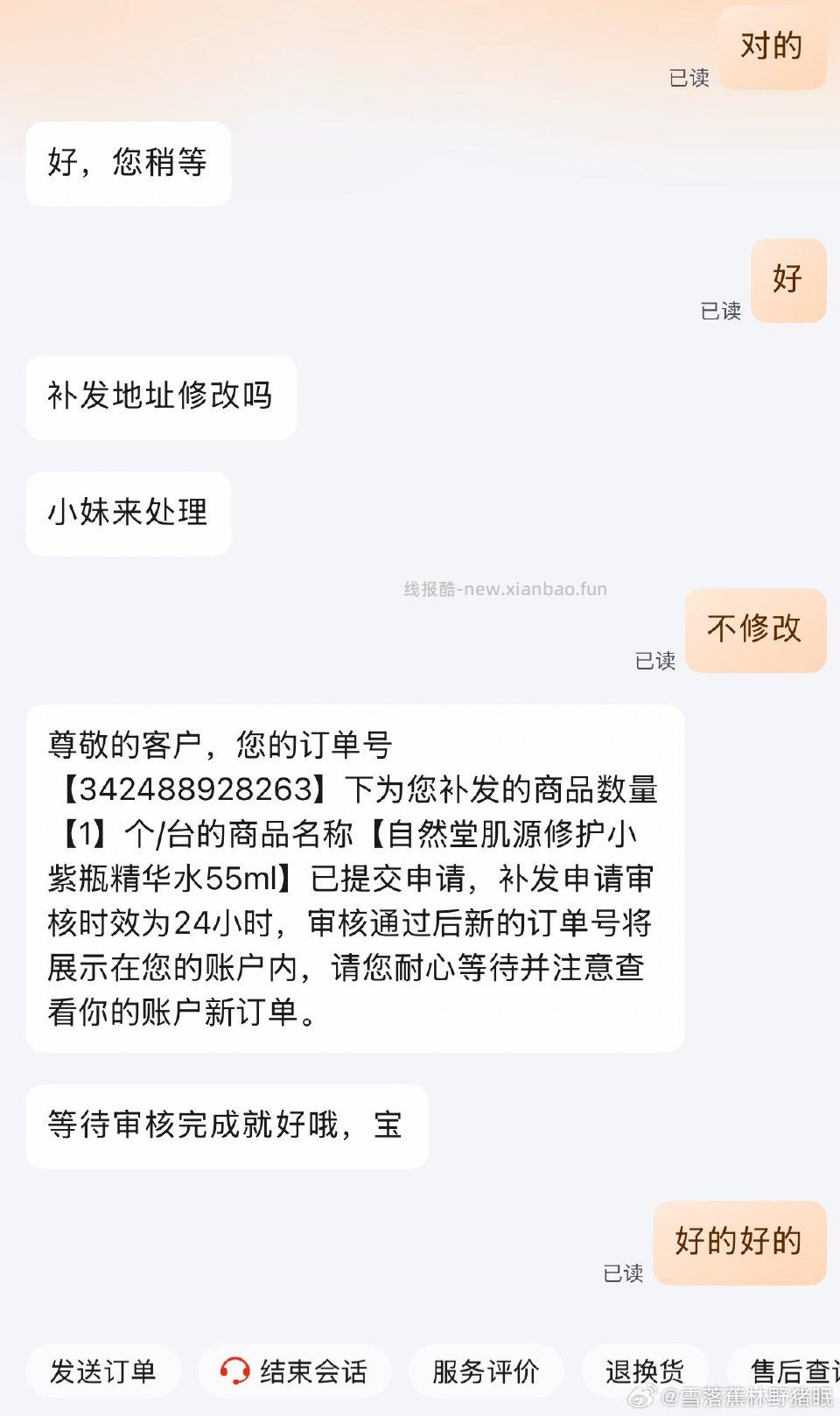Choose the 退换货 return/exchange option
This screenshot has height=1416, width=840.
click(645, 1371)
